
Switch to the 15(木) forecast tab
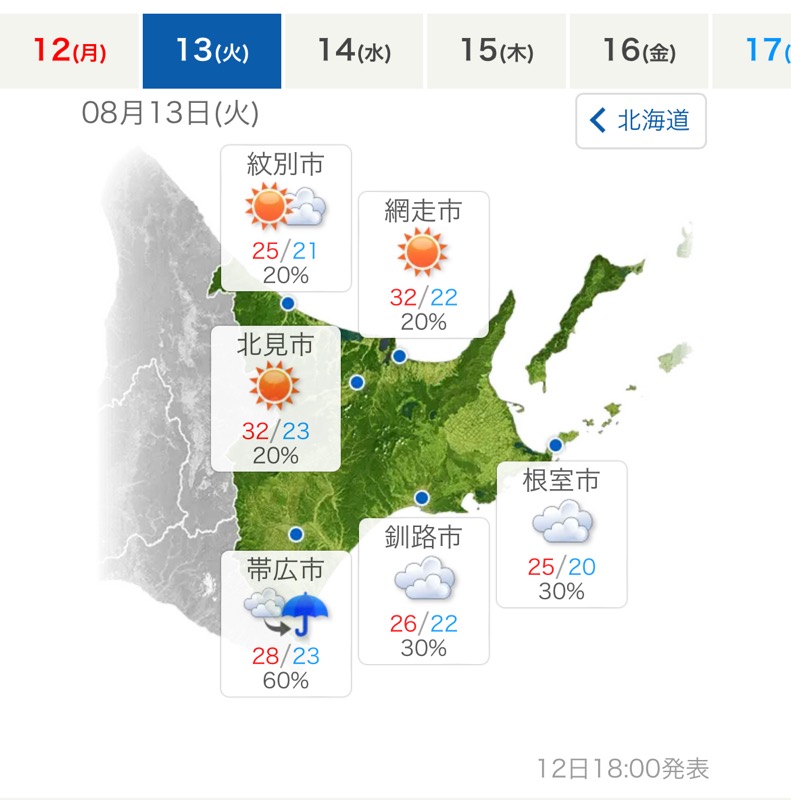pos(496,51)
